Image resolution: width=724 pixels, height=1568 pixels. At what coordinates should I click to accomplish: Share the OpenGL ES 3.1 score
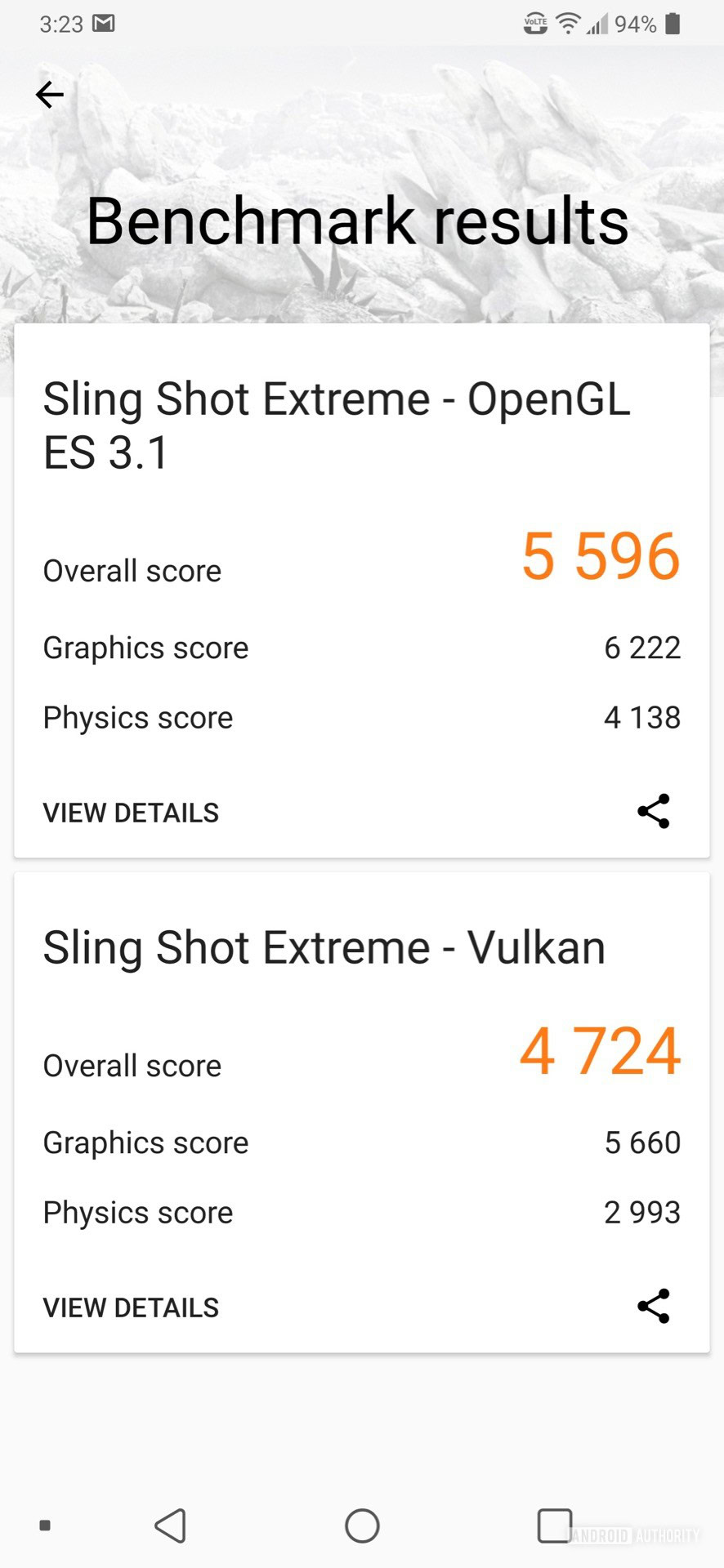[653, 811]
